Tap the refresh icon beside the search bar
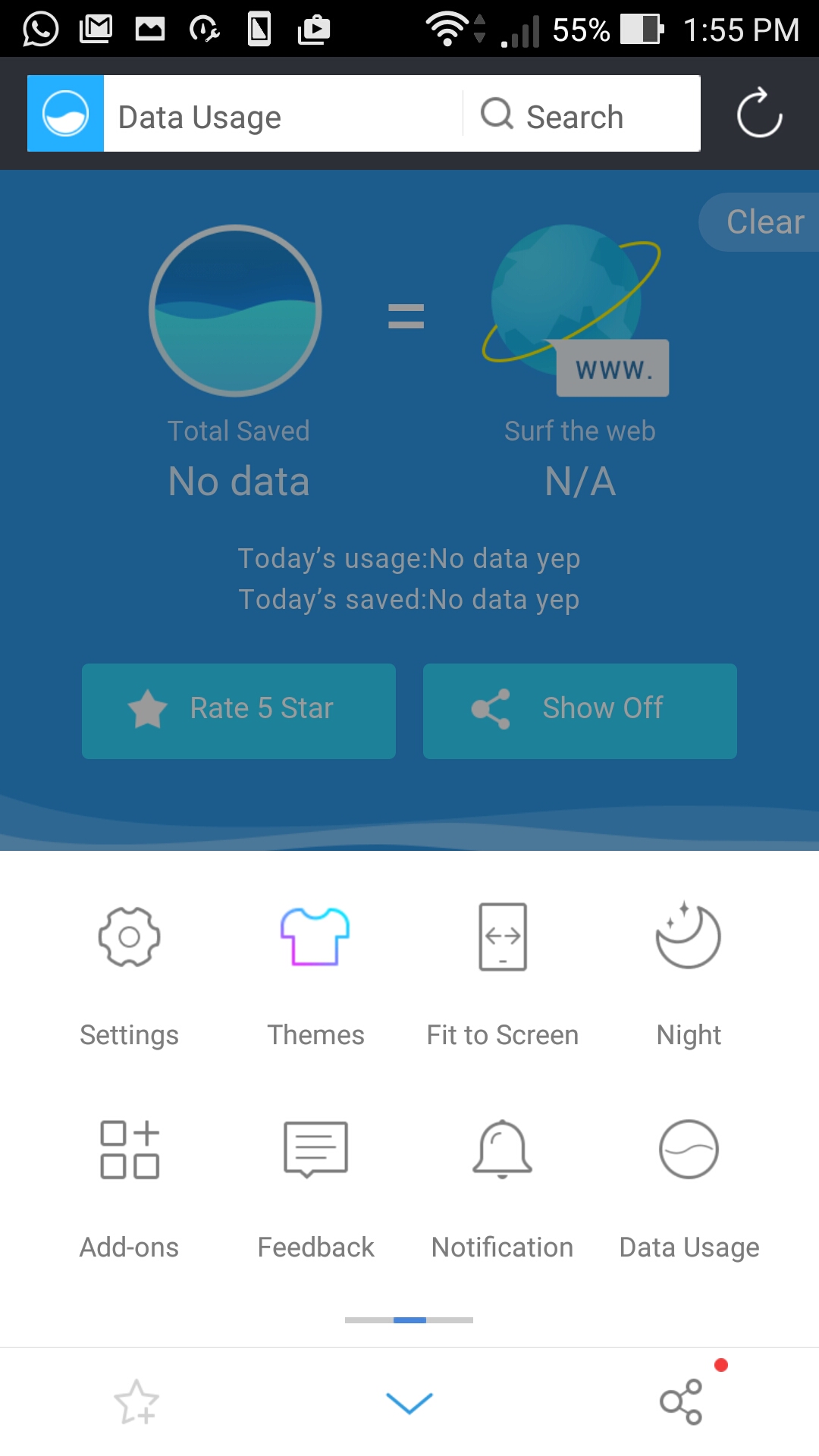 761,115
